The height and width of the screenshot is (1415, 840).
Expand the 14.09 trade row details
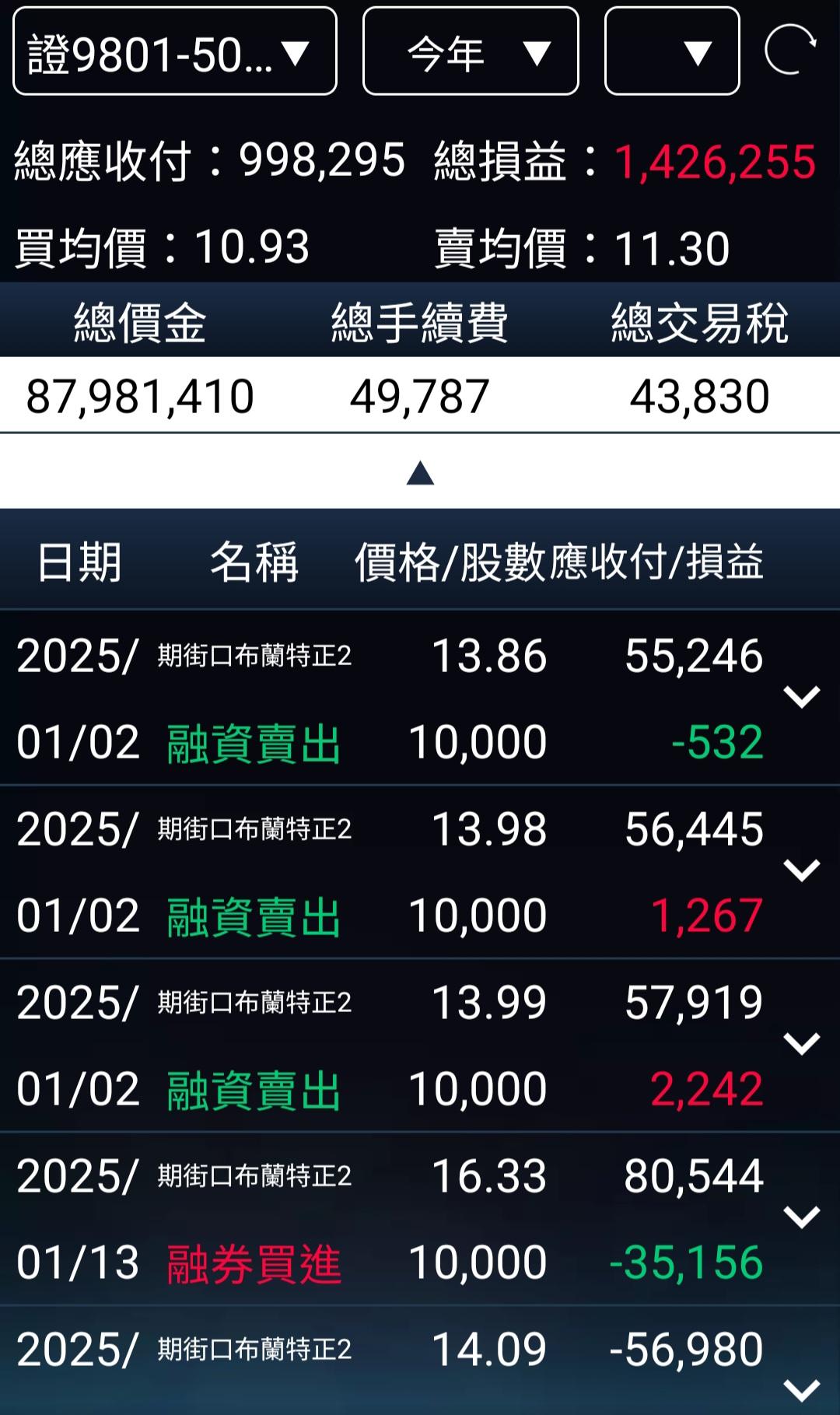coord(801,1389)
